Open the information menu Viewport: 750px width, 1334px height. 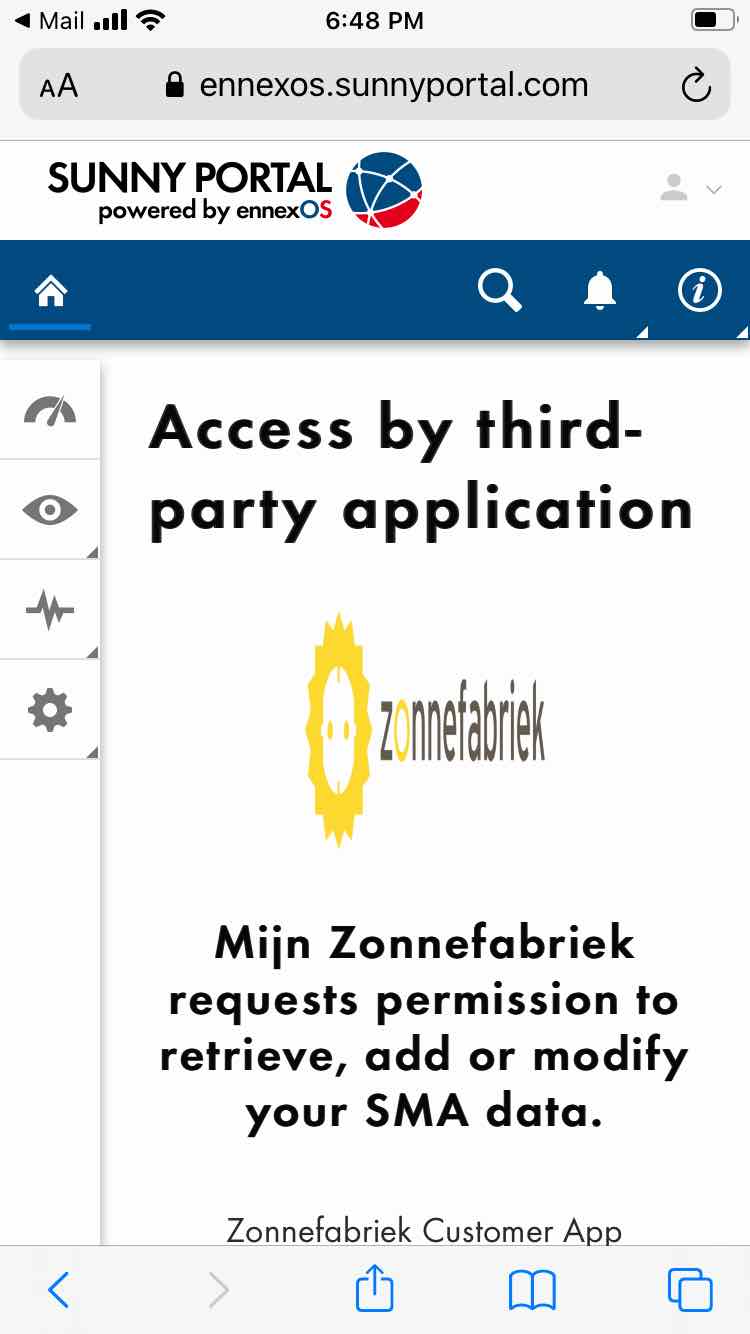point(699,291)
